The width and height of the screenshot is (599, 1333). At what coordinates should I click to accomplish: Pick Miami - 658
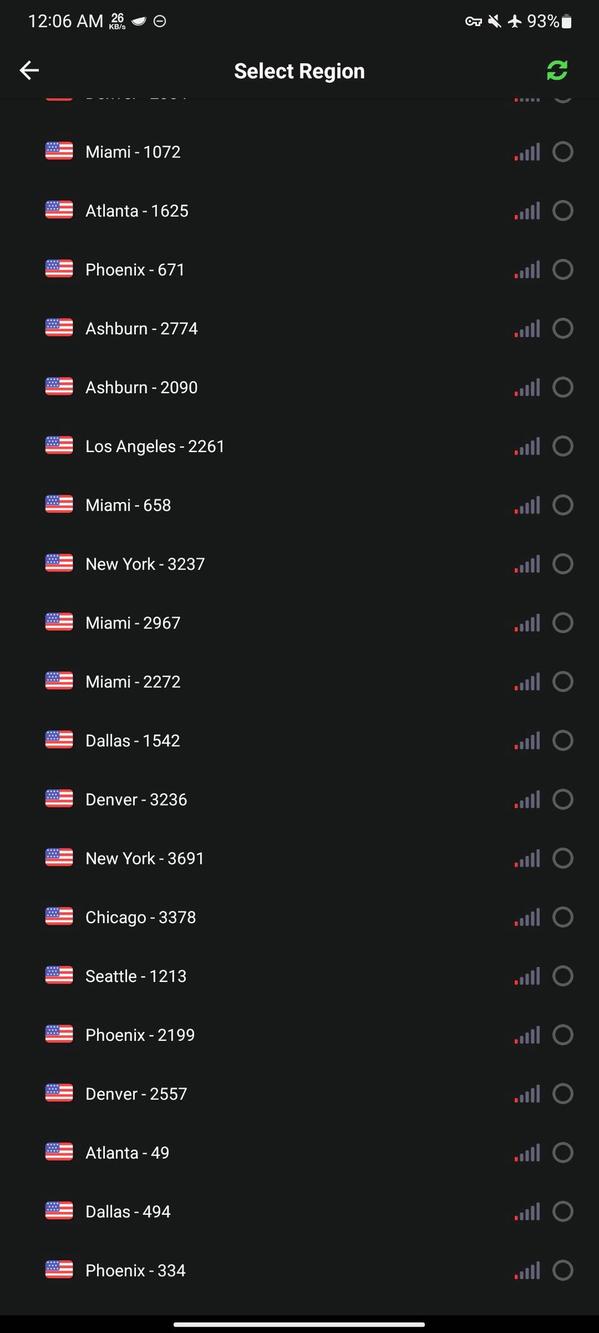point(299,505)
